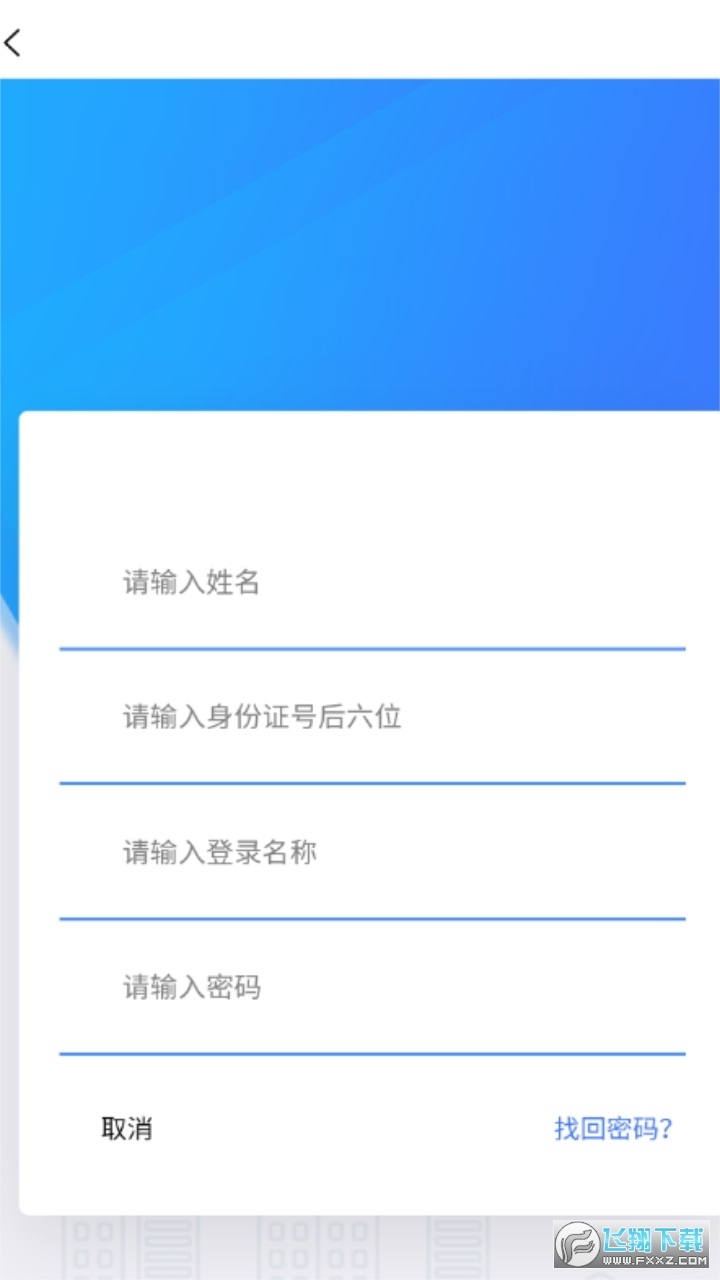
Task: Tap the name field placeholder text
Action: 189,583
